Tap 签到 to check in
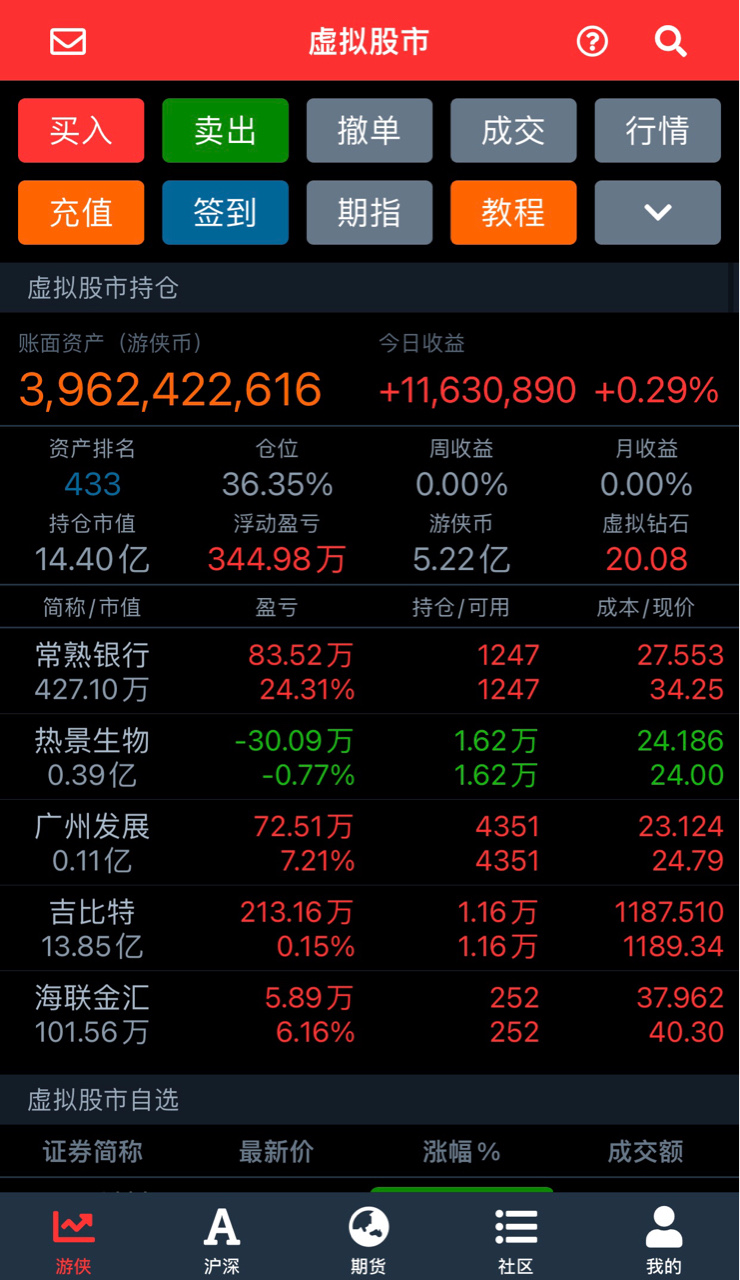The width and height of the screenshot is (740, 1280). pyautogui.click(x=225, y=212)
